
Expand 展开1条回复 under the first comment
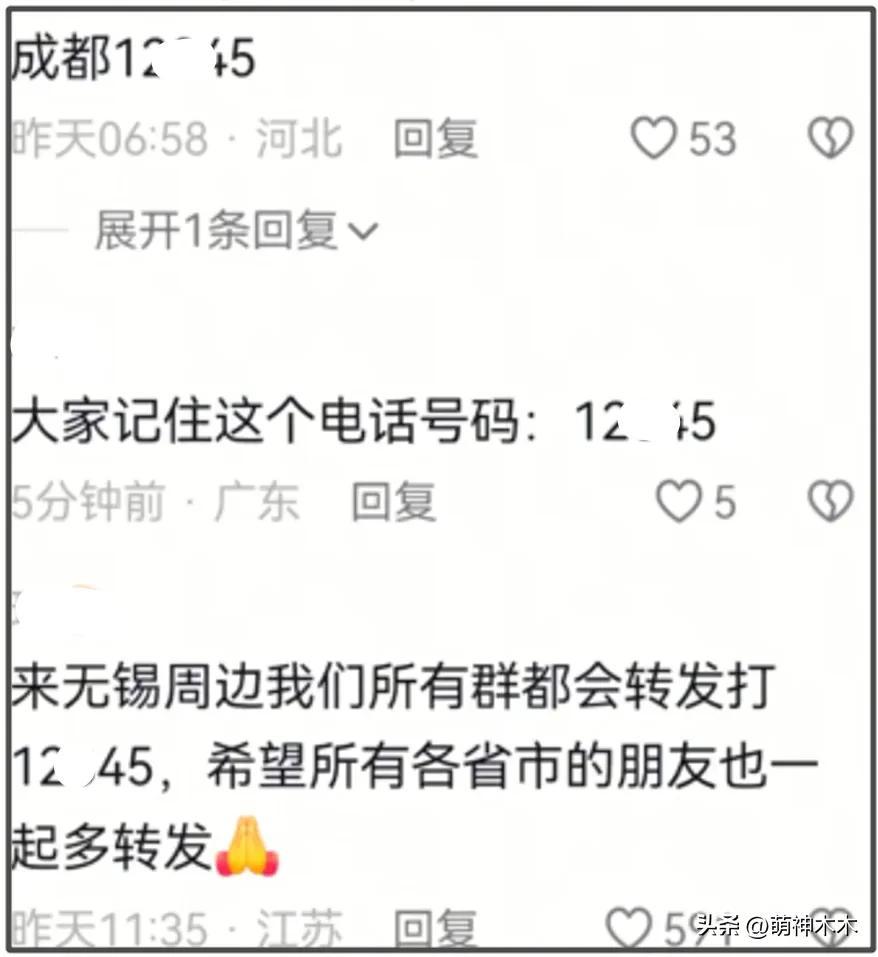pos(236,232)
